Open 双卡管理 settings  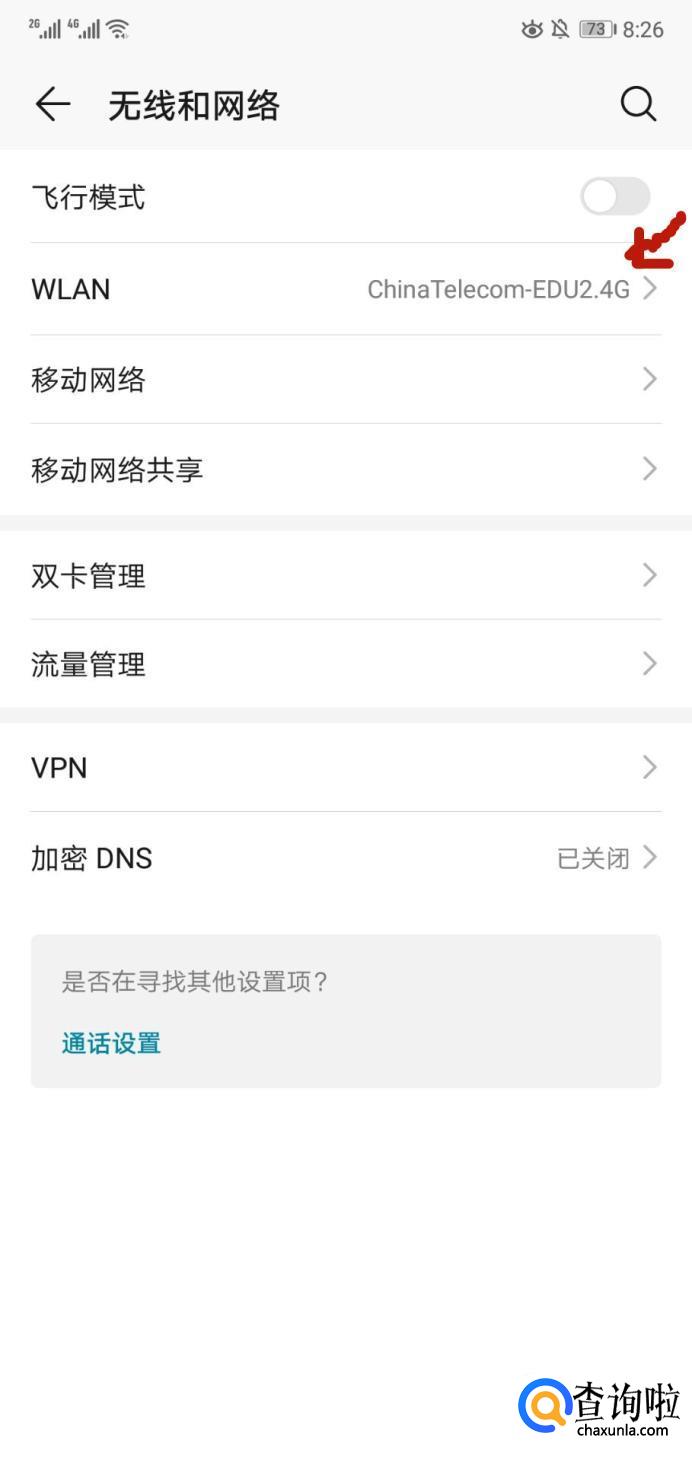pyautogui.click(x=345, y=576)
